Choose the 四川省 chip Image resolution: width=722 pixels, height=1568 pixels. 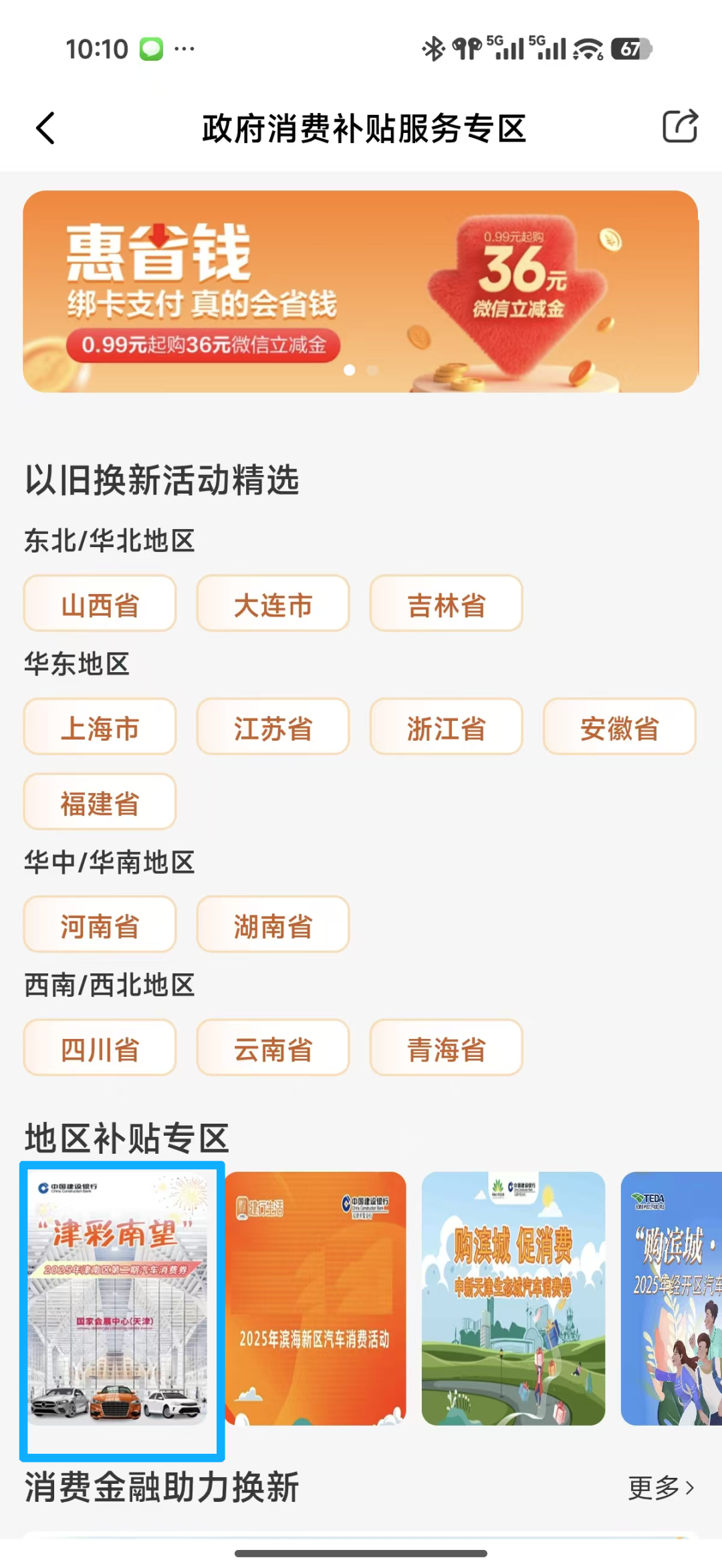point(100,1048)
